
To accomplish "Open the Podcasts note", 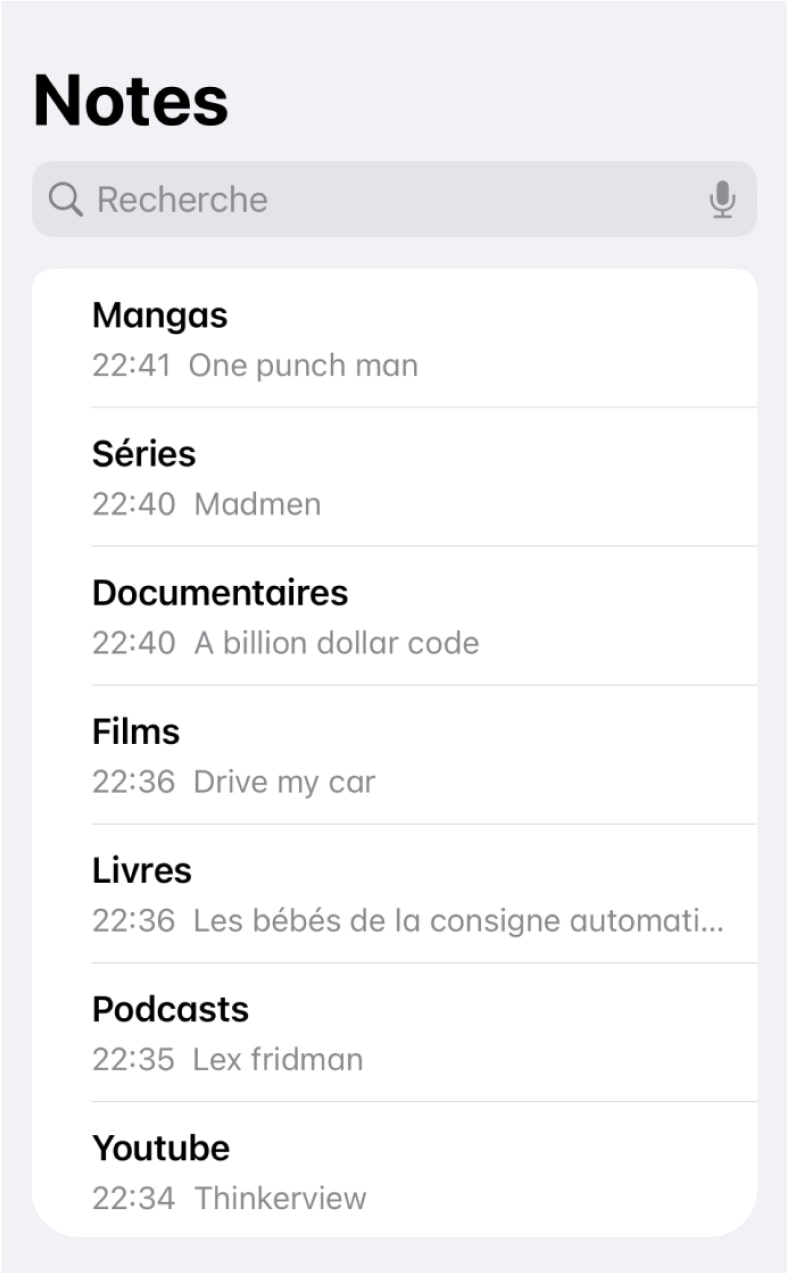I will pyautogui.click(x=394, y=1034).
